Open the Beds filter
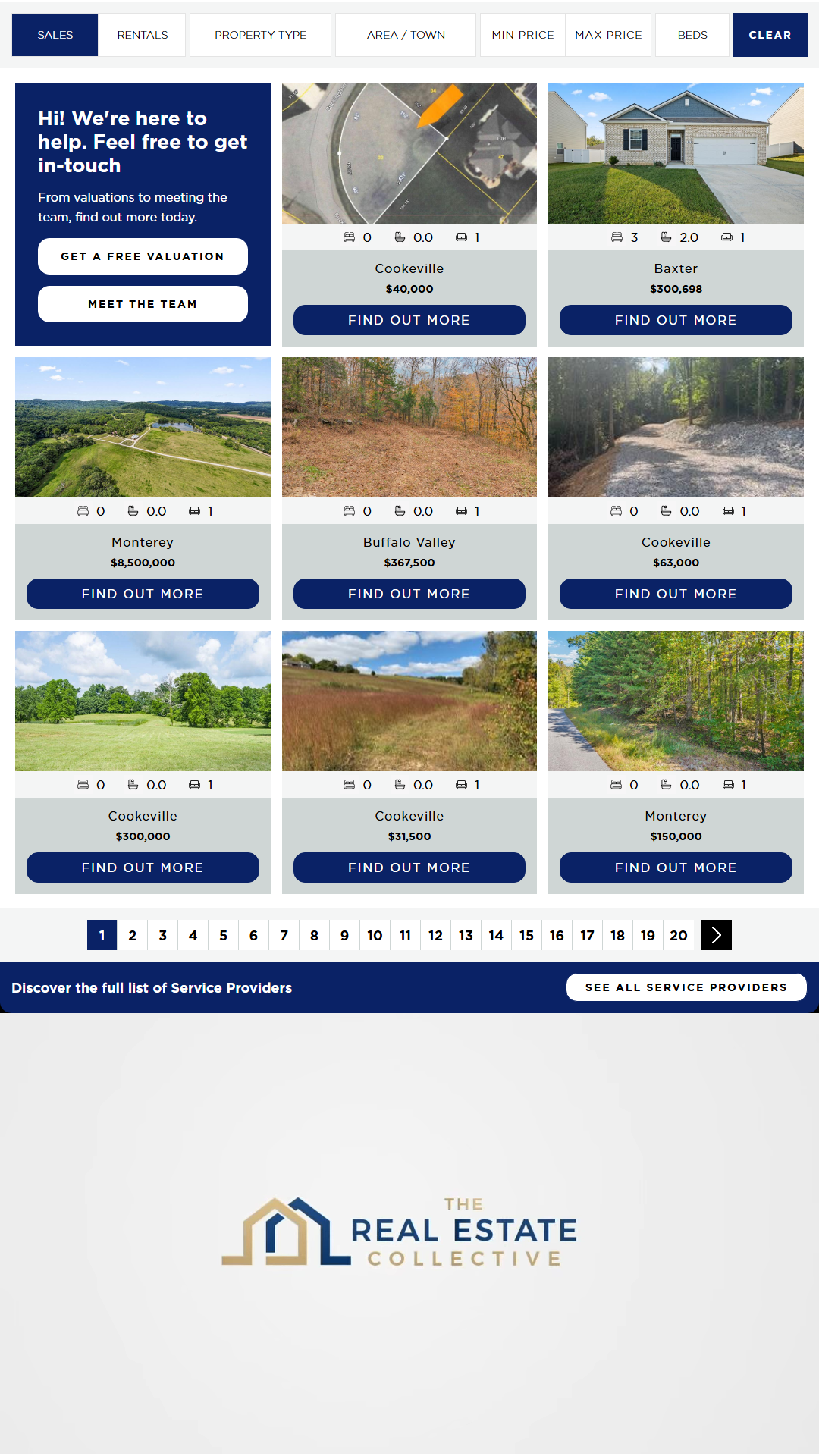This screenshot has height=1456, width=819. (692, 35)
